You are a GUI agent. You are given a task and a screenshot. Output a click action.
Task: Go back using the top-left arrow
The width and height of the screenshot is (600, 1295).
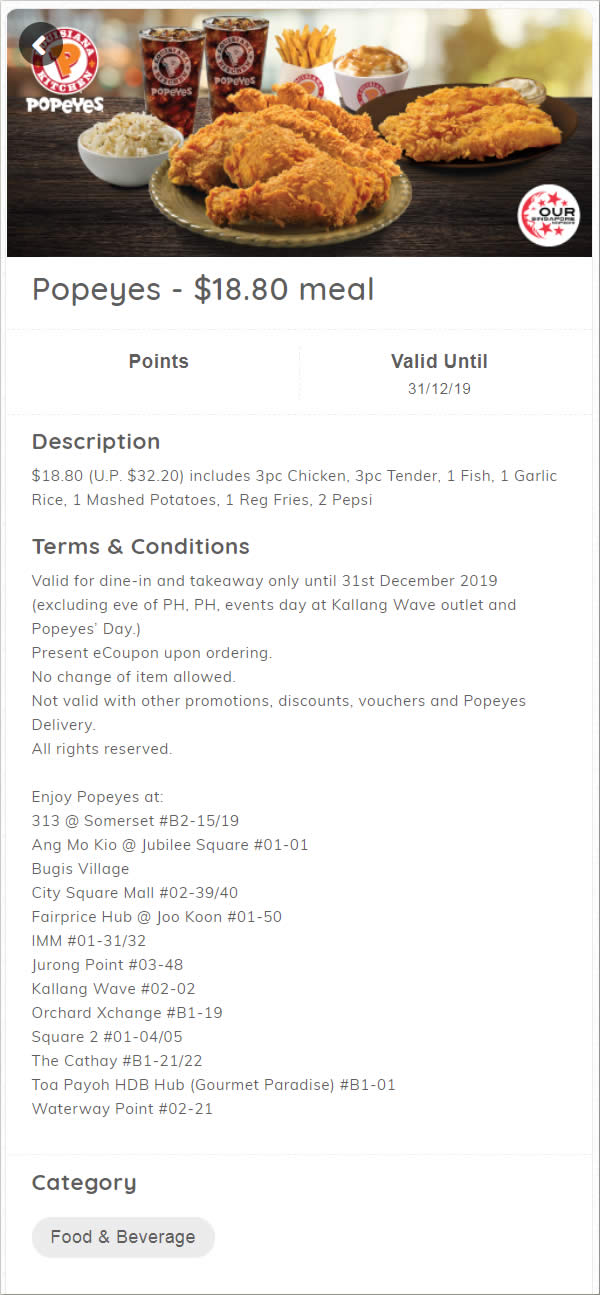coord(40,44)
